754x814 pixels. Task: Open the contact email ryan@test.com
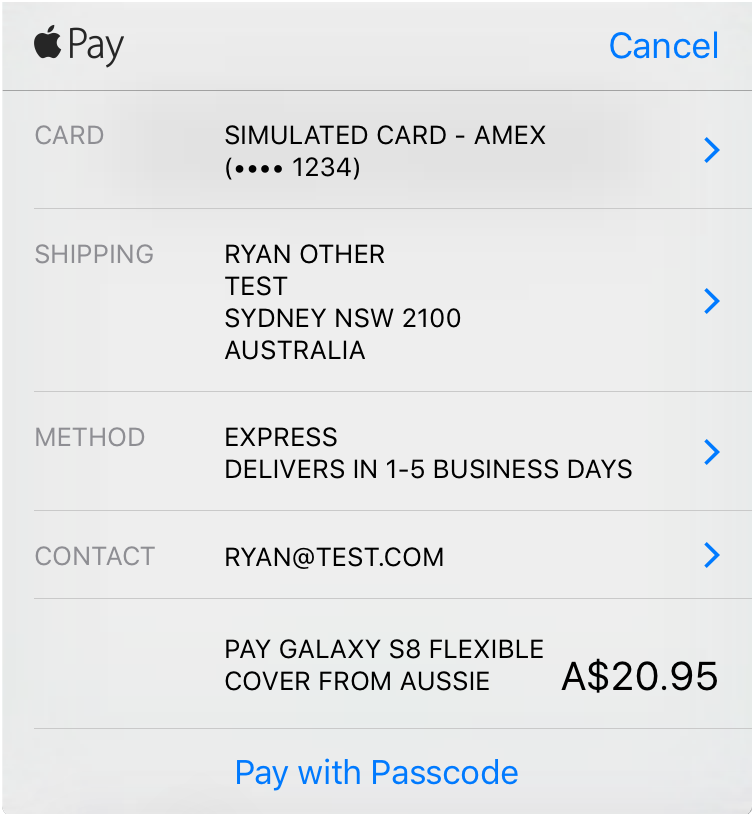coord(711,556)
